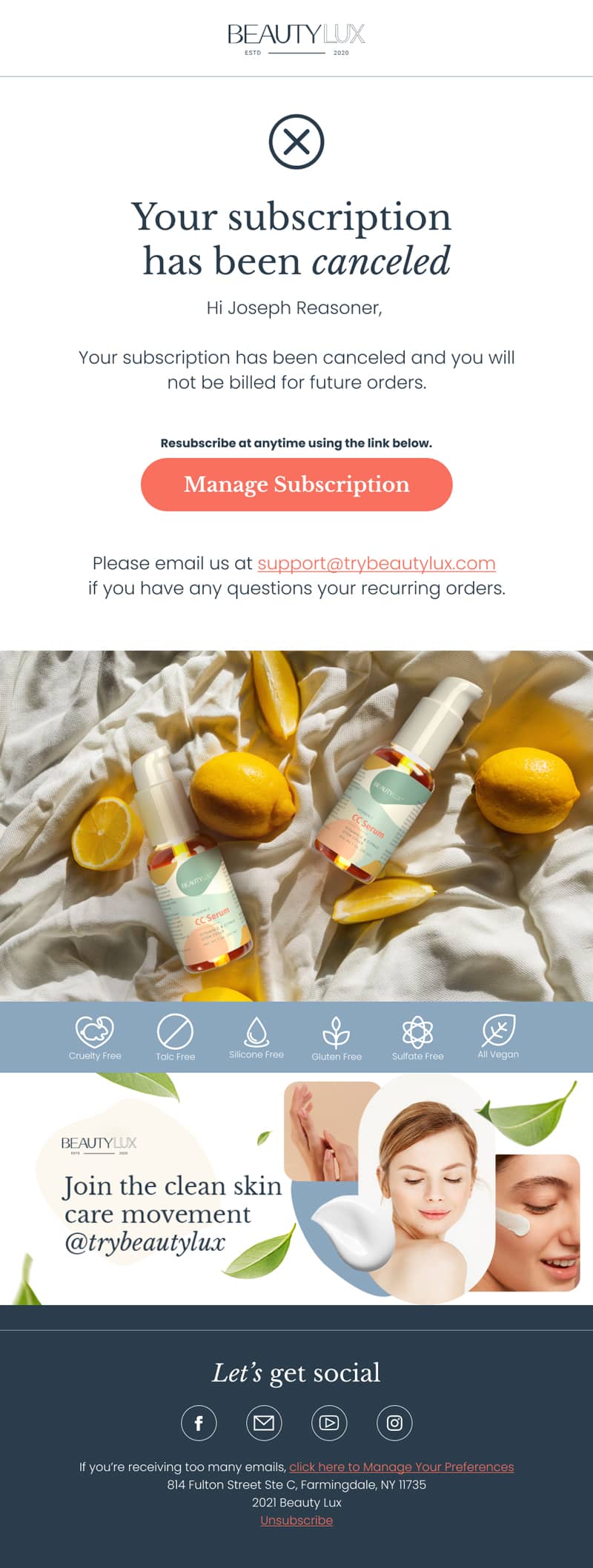Click here to Manage Your Preferences
Screen dimensions: 593x1568
pos(401,1467)
